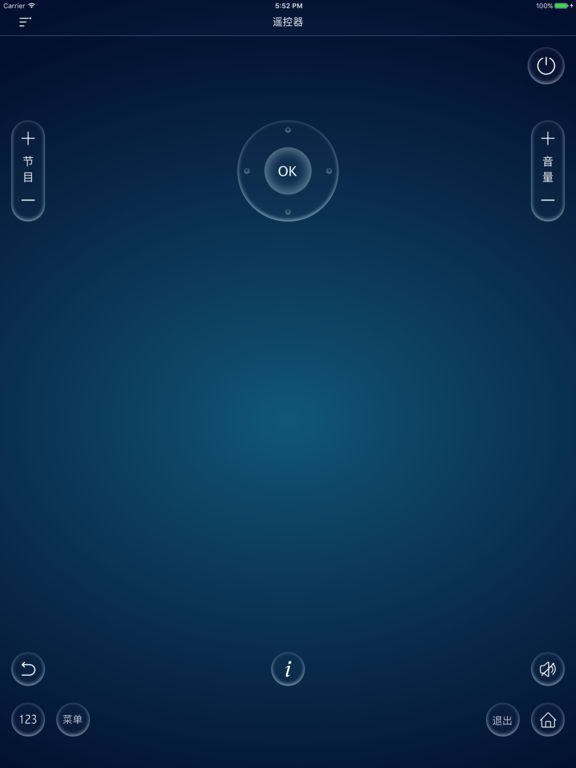The image size is (576, 768).
Task: Tap the down direction on the D-pad
Action: click(288, 212)
